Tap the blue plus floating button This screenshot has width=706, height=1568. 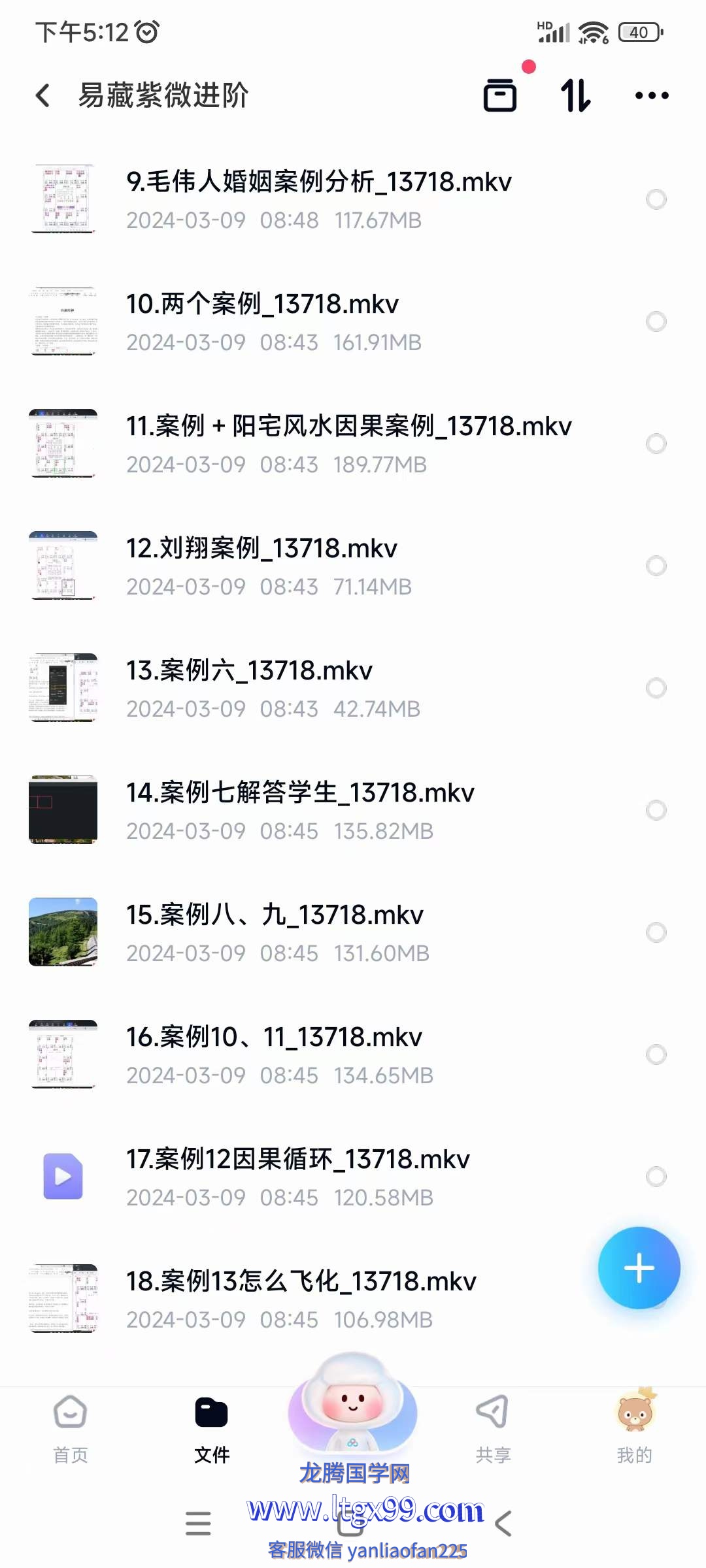639,1268
